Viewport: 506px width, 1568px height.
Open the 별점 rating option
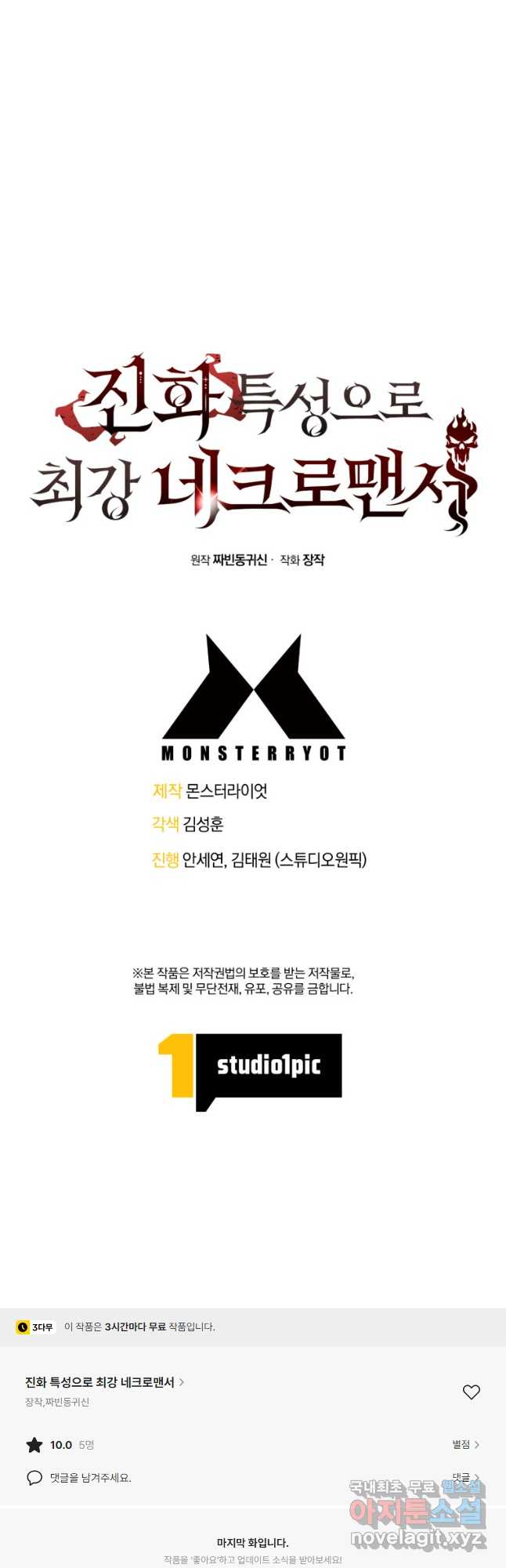tap(465, 1444)
